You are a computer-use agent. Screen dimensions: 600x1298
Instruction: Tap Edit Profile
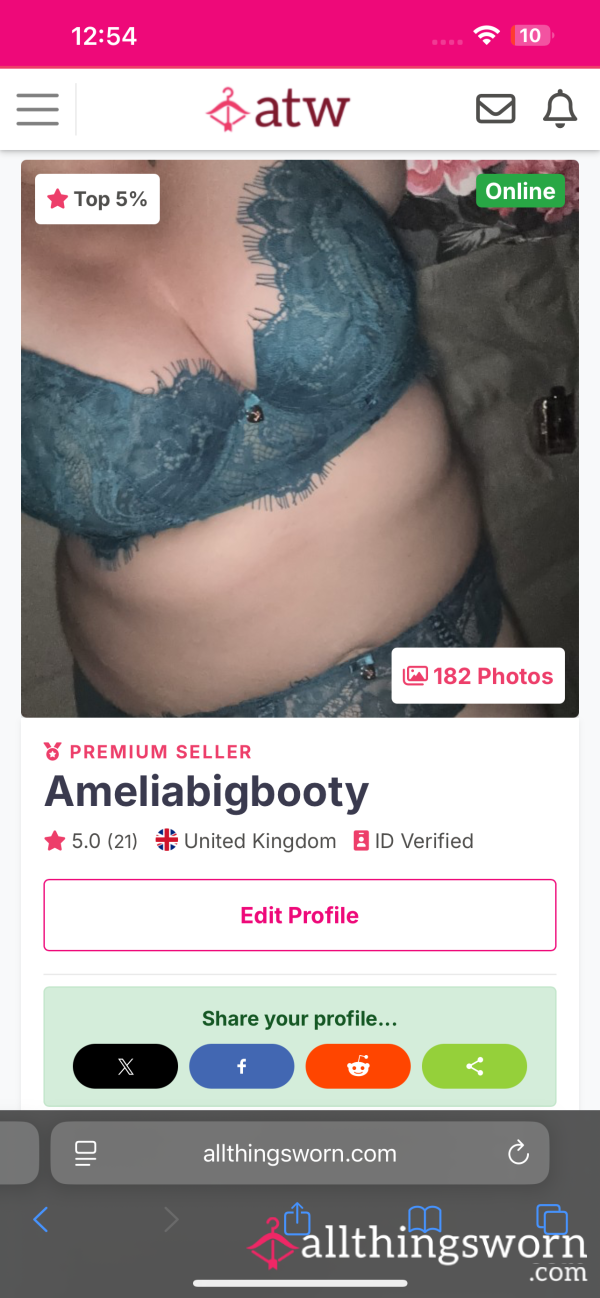coord(300,915)
